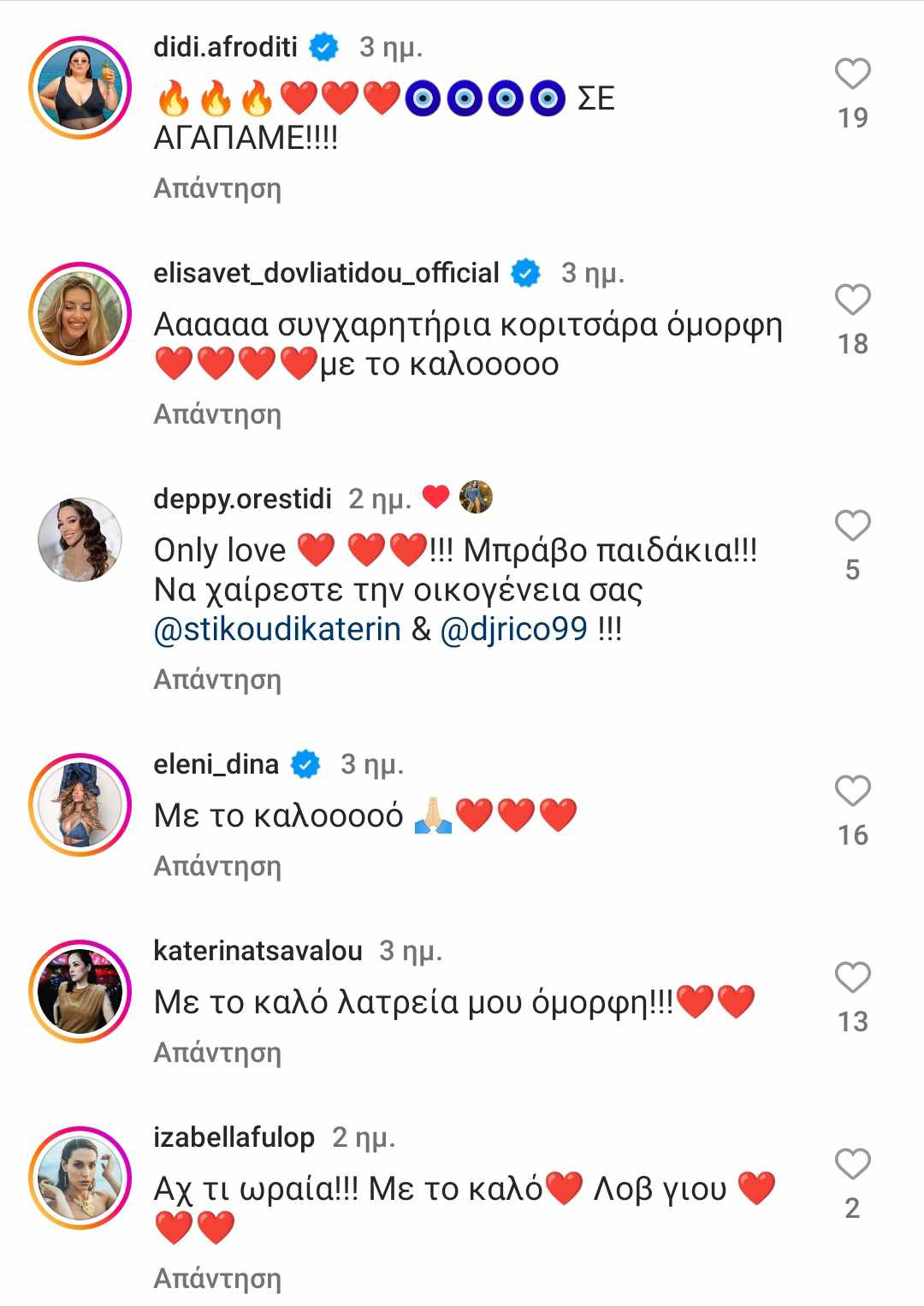The image size is (924, 1306).
Task: Open the @stikoudikaterin mention link
Action: click(277, 629)
